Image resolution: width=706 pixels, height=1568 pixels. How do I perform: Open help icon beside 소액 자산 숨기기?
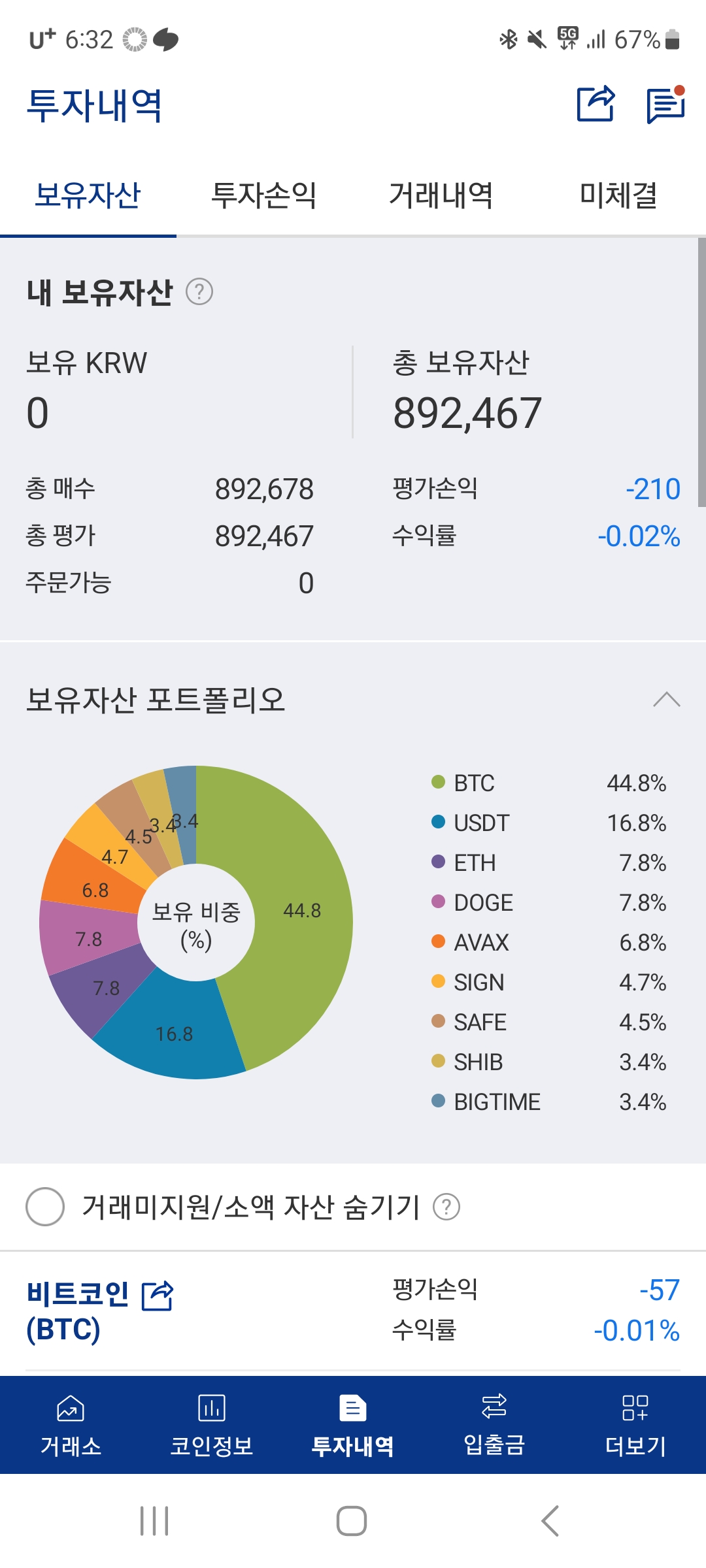coord(446,1207)
